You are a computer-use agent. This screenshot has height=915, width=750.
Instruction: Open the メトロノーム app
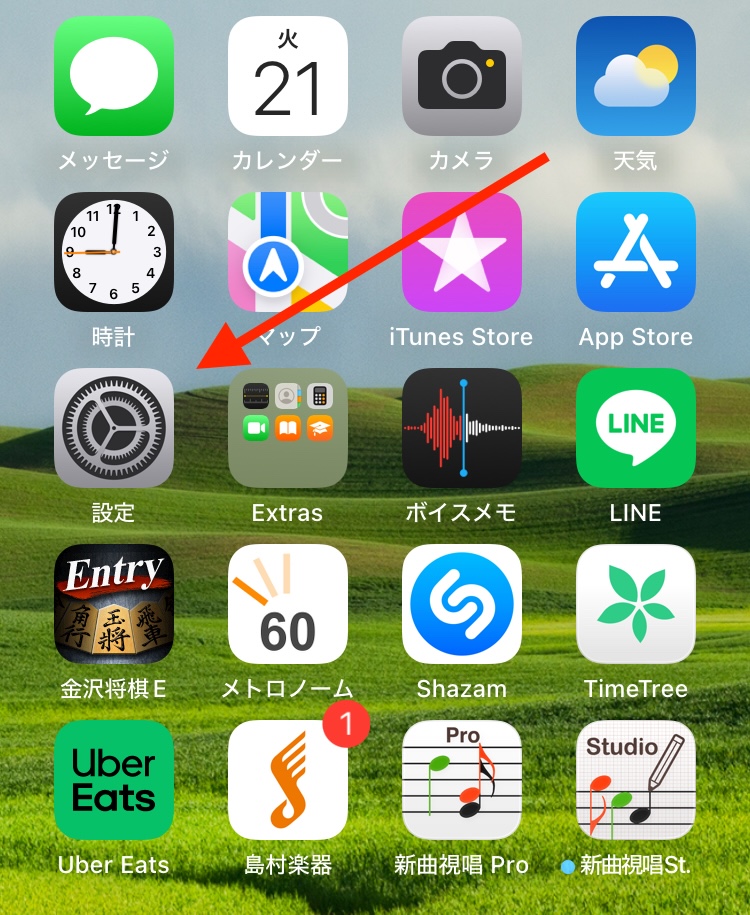point(288,604)
